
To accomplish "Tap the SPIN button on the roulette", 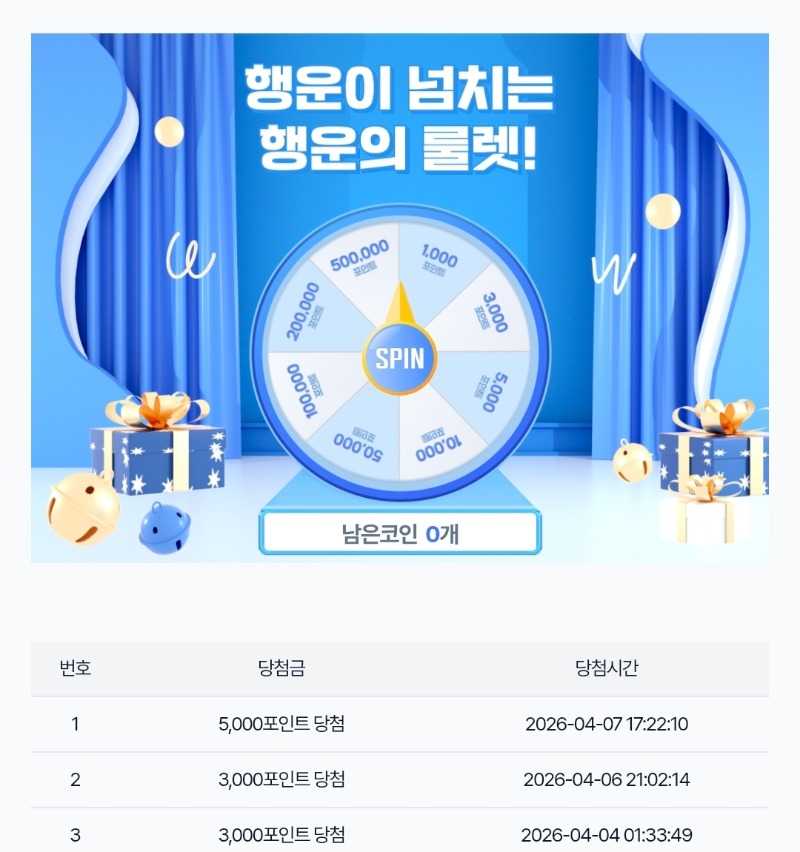I will pyautogui.click(x=399, y=359).
